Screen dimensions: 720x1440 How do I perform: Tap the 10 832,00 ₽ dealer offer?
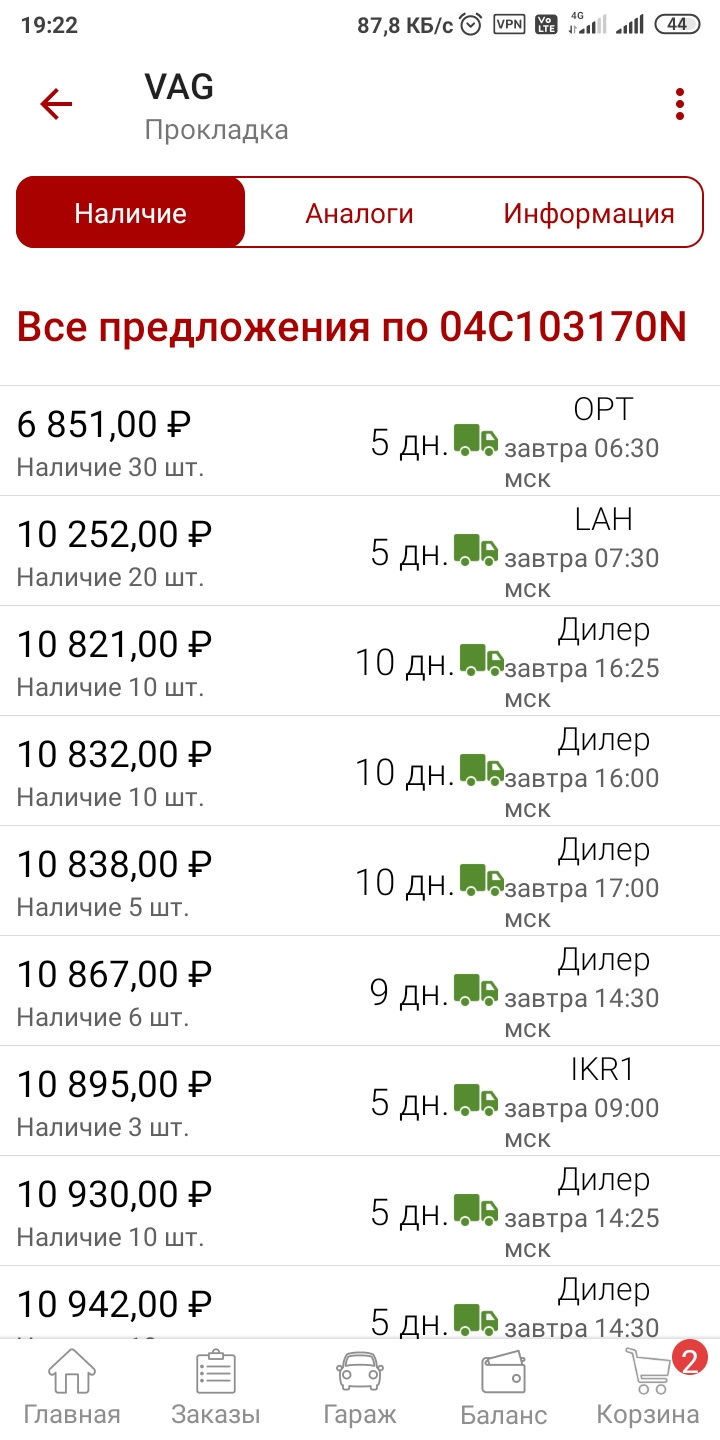360,771
